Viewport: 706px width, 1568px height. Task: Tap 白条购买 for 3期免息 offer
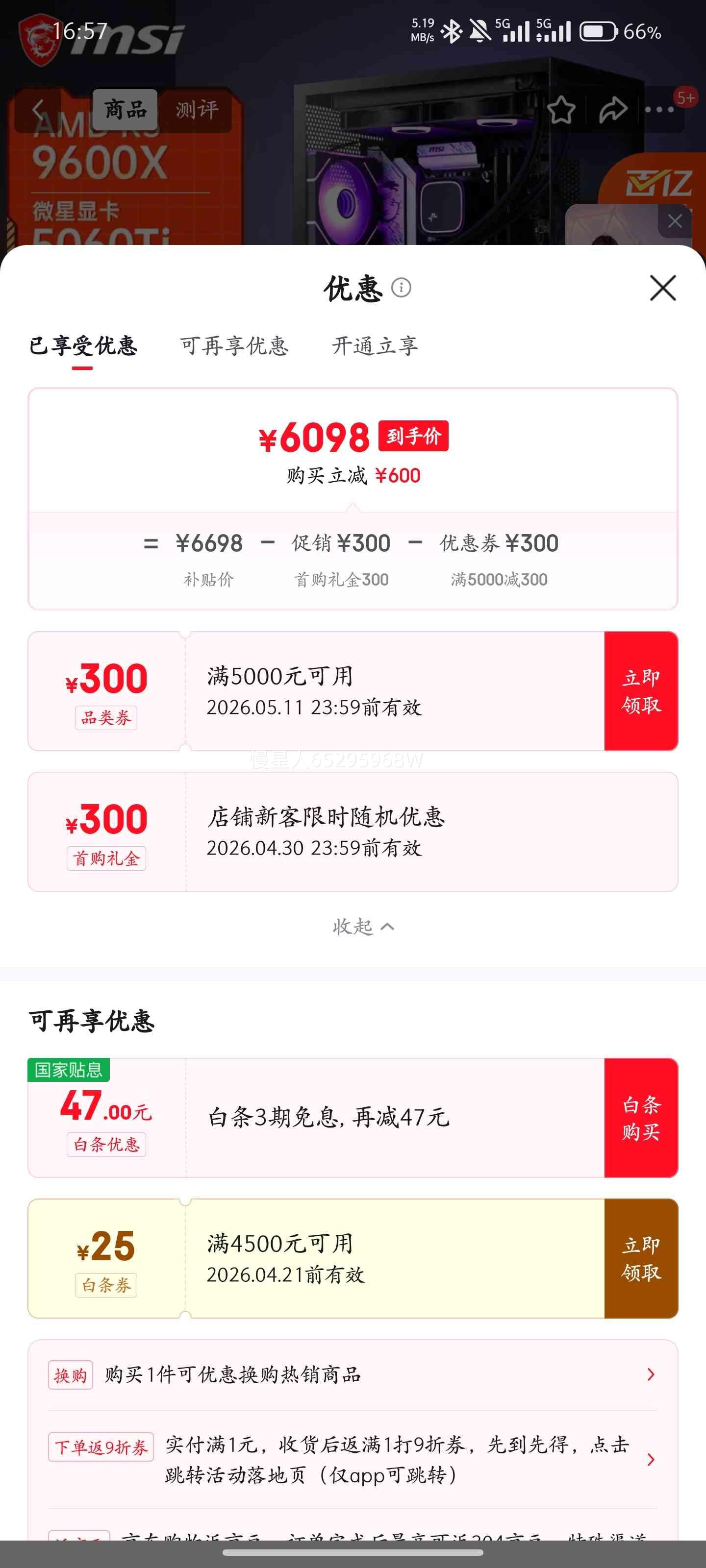pyautogui.click(x=641, y=1118)
